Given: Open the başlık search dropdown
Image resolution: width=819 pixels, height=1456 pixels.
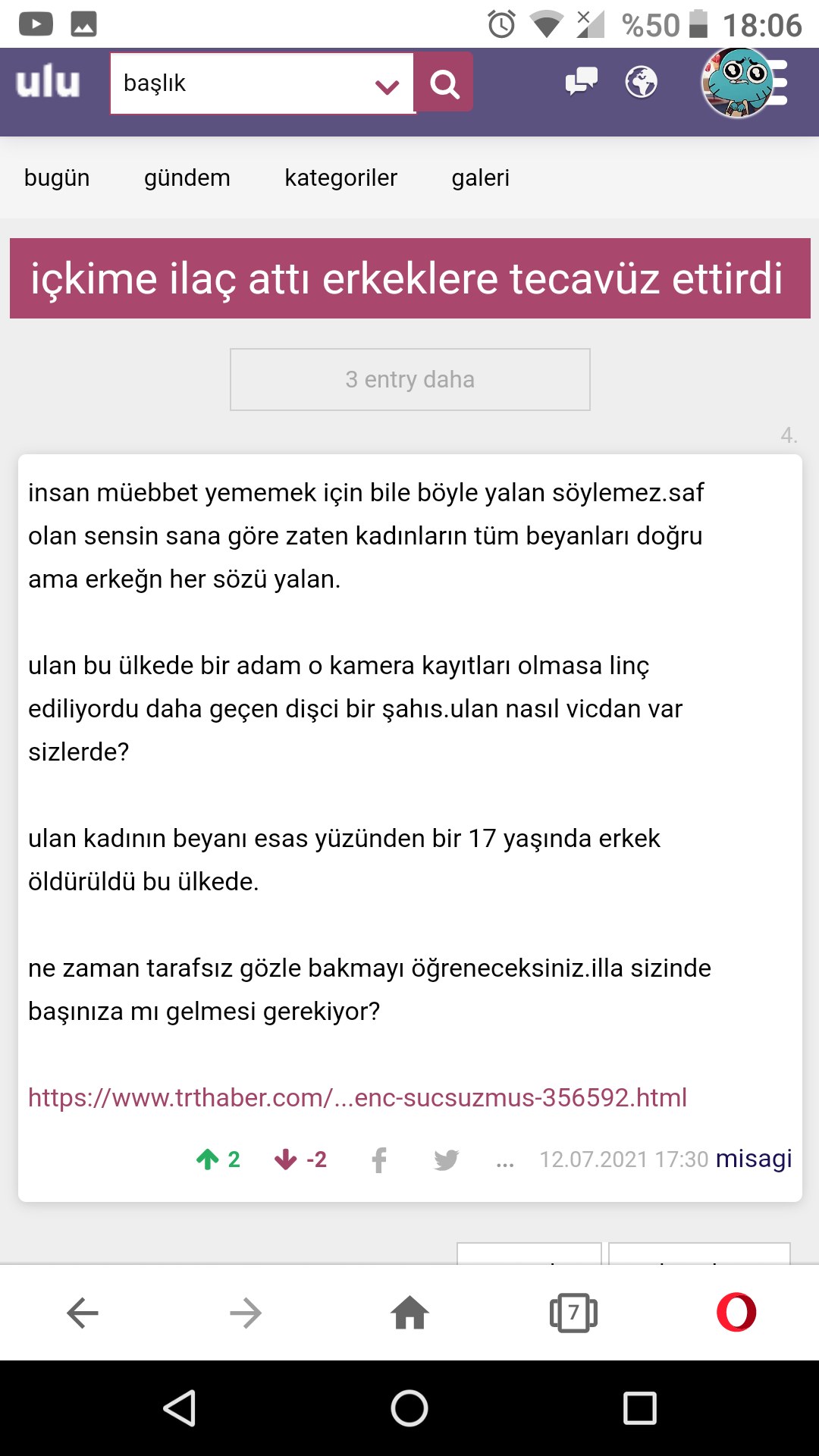Looking at the screenshot, I should tap(387, 86).
